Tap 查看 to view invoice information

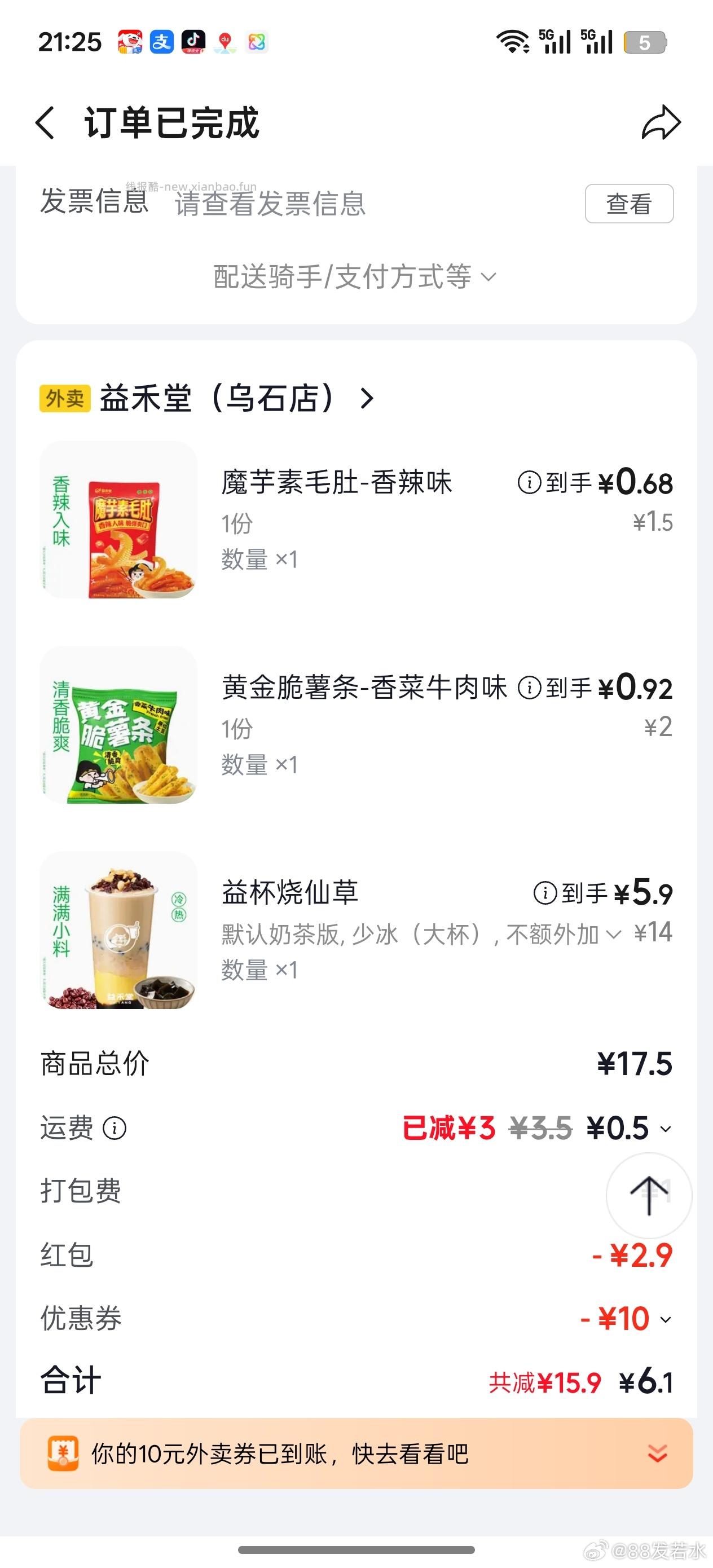coord(628,204)
